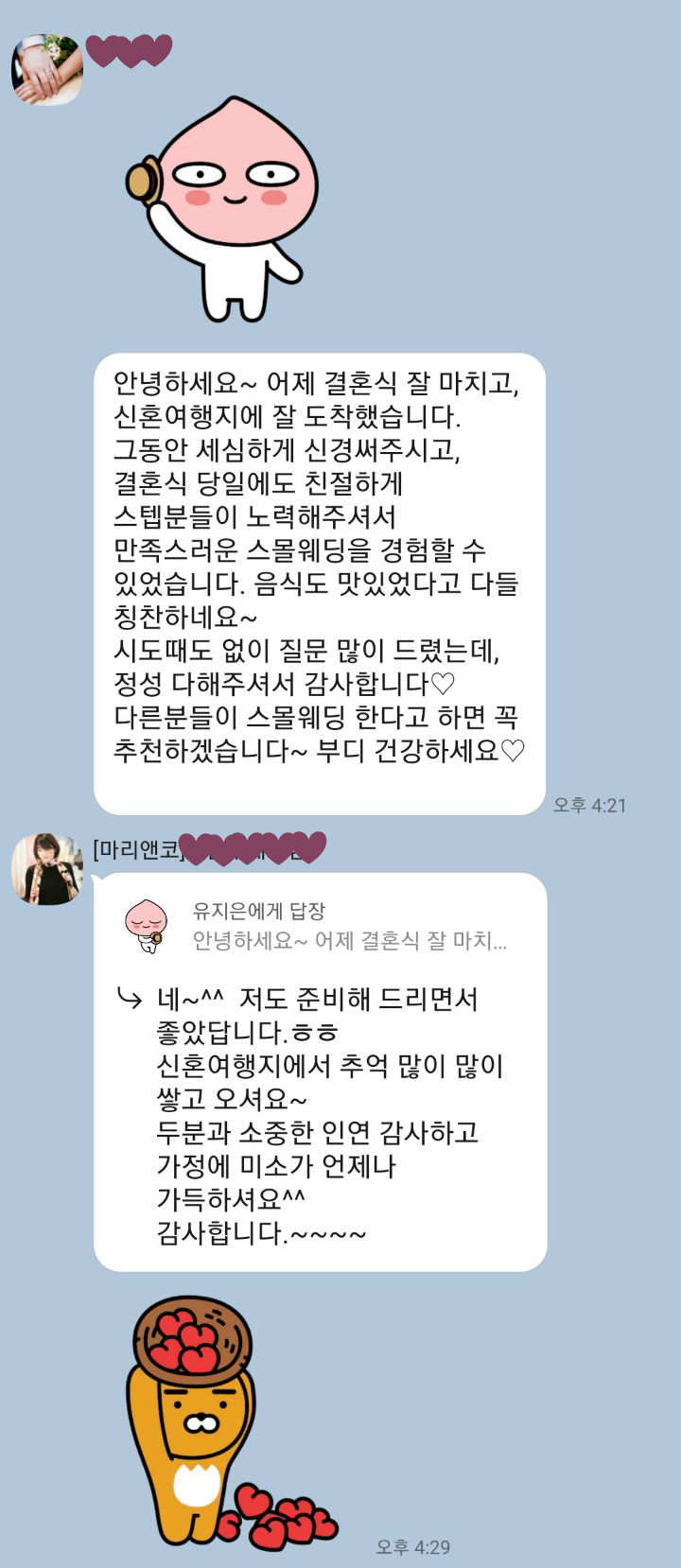Image resolution: width=681 pixels, height=1568 pixels.
Task: Open the 마리앤코 sender's profile photo
Action: tap(46, 868)
